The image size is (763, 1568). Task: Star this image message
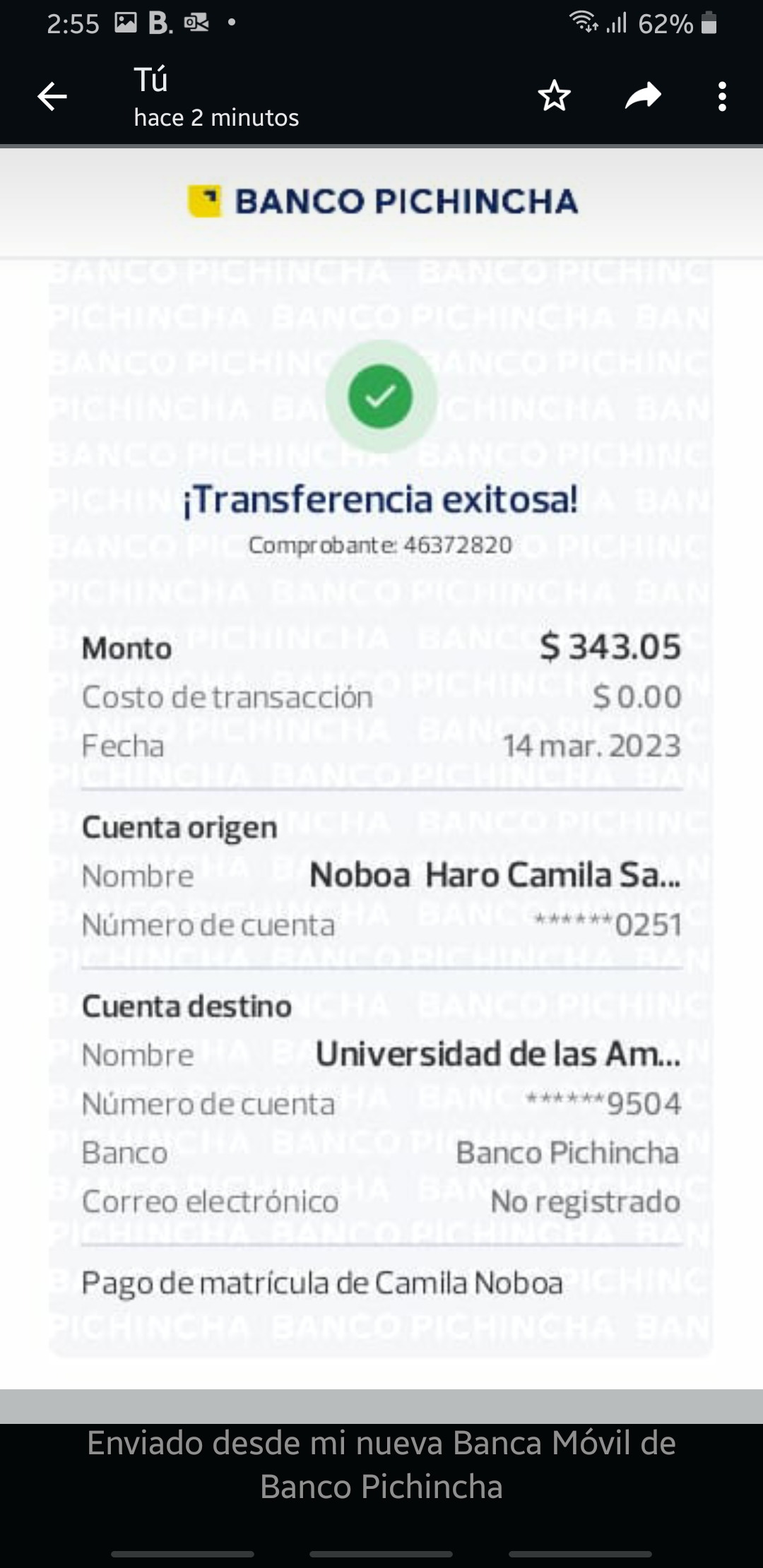tap(554, 97)
